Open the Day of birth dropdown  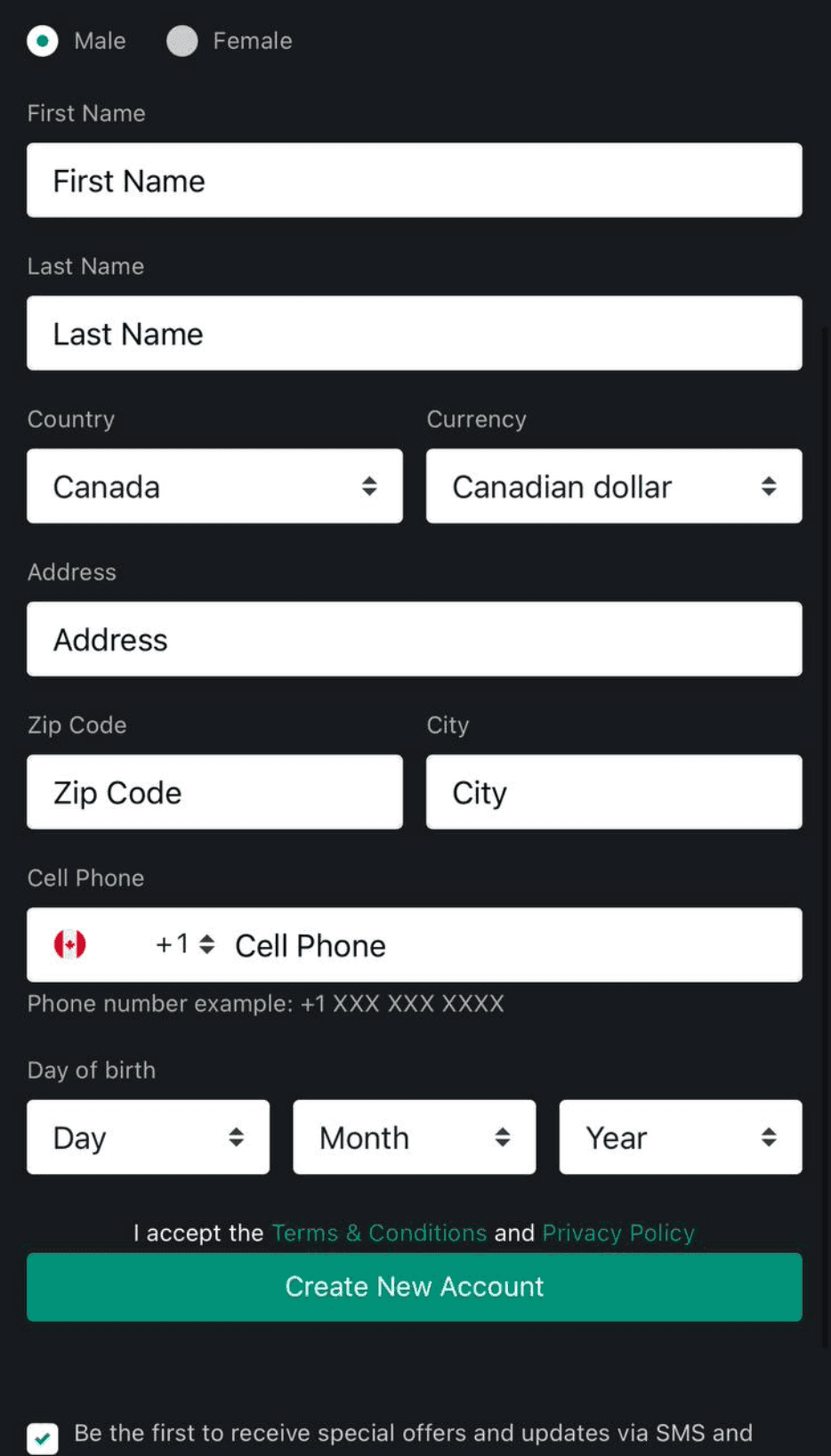pos(148,1137)
